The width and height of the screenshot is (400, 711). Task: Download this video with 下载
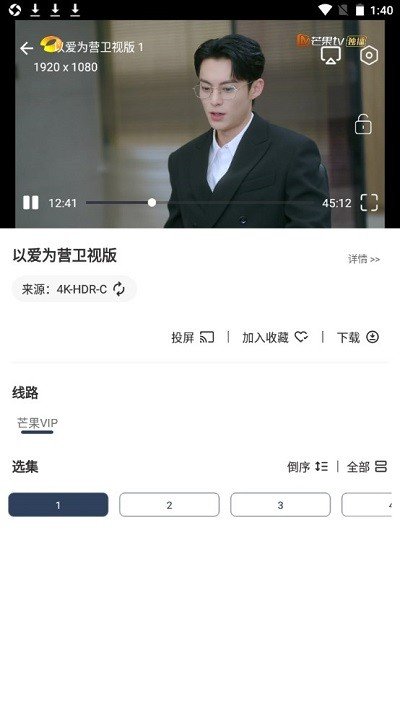pyautogui.click(x=358, y=337)
